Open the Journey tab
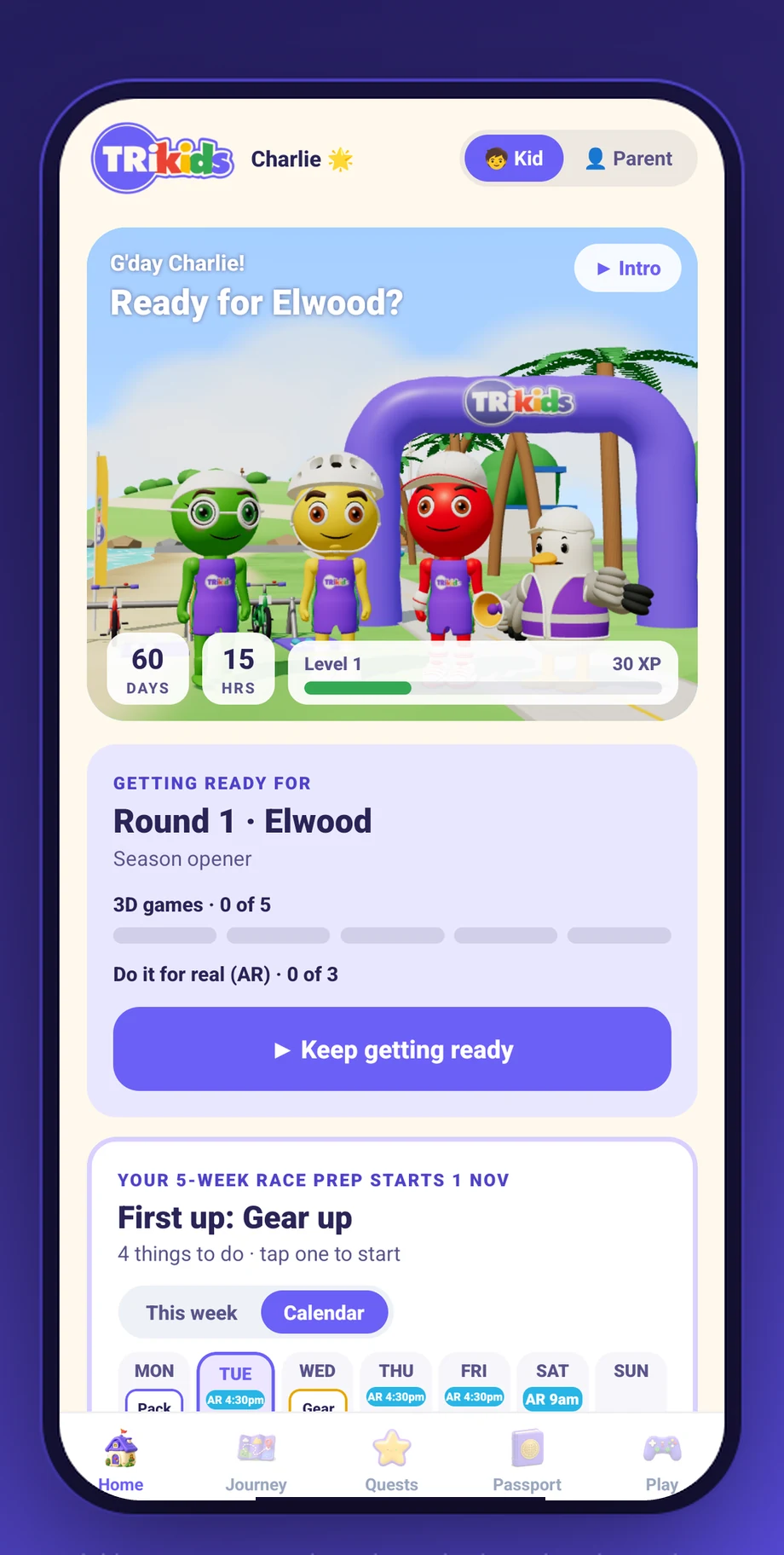The height and width of the screenshot is (1555, 784). [x=257, y=1461]
